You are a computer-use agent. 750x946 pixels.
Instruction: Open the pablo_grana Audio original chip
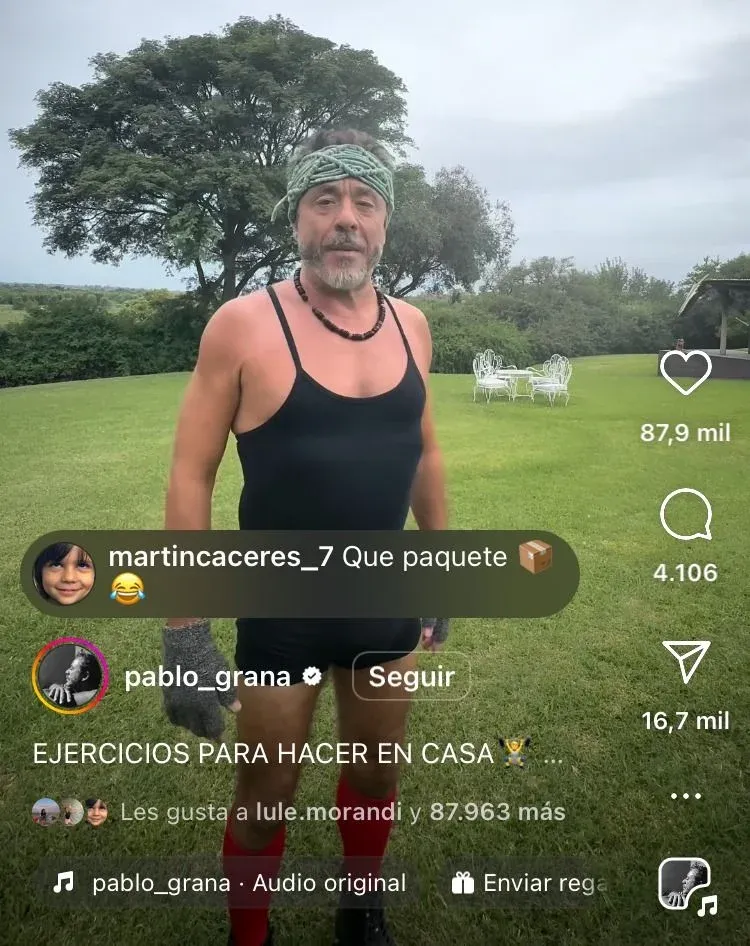click(x=232, y=883)
